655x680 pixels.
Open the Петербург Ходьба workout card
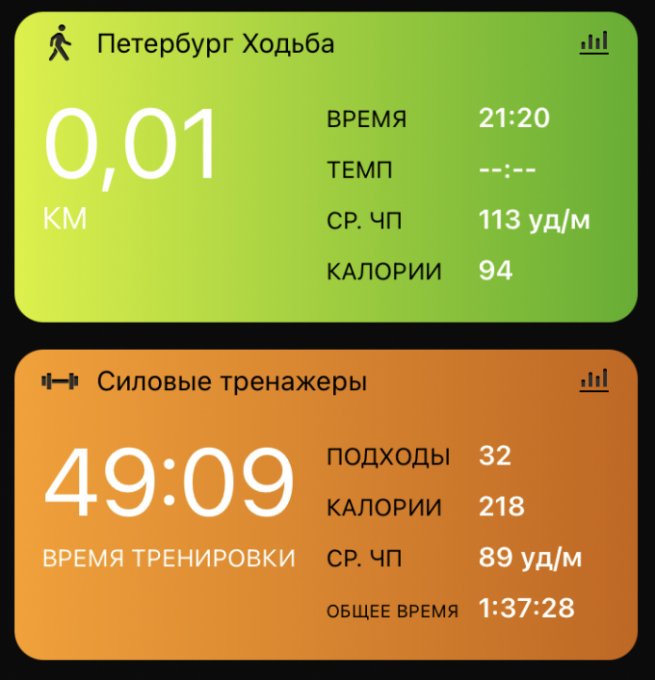coord(215,45)
